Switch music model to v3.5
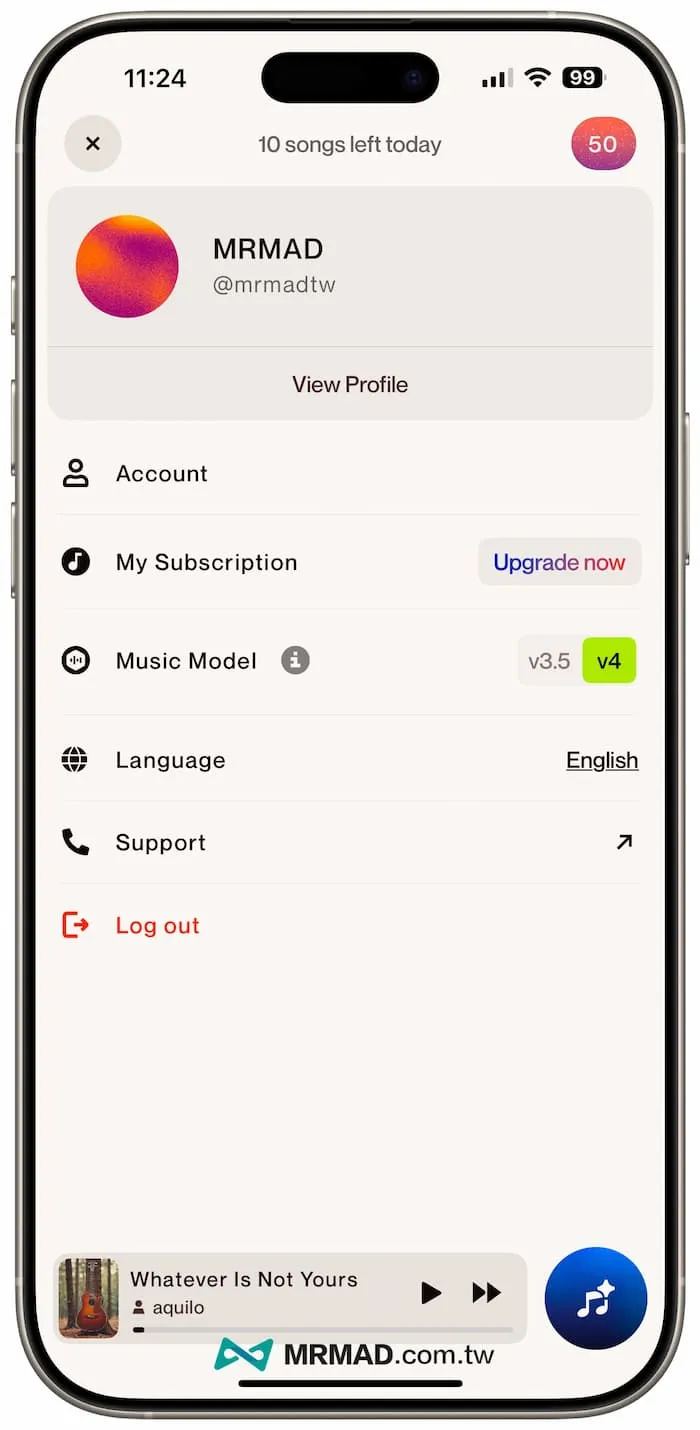Image resolution: width=700 pixels, height=1430 pixels. tap(549, 661)
